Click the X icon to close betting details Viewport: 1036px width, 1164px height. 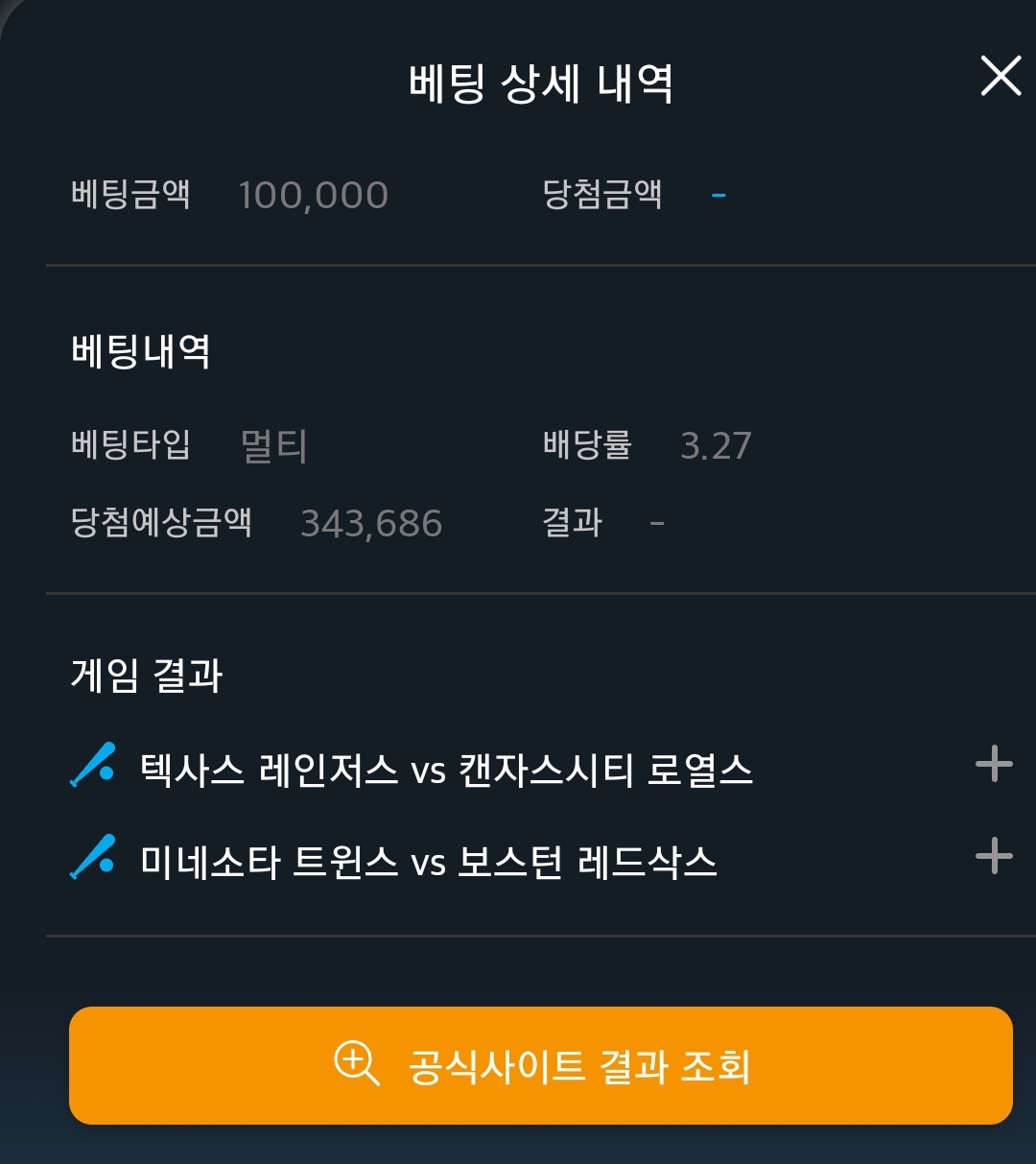pos(1000,78)
